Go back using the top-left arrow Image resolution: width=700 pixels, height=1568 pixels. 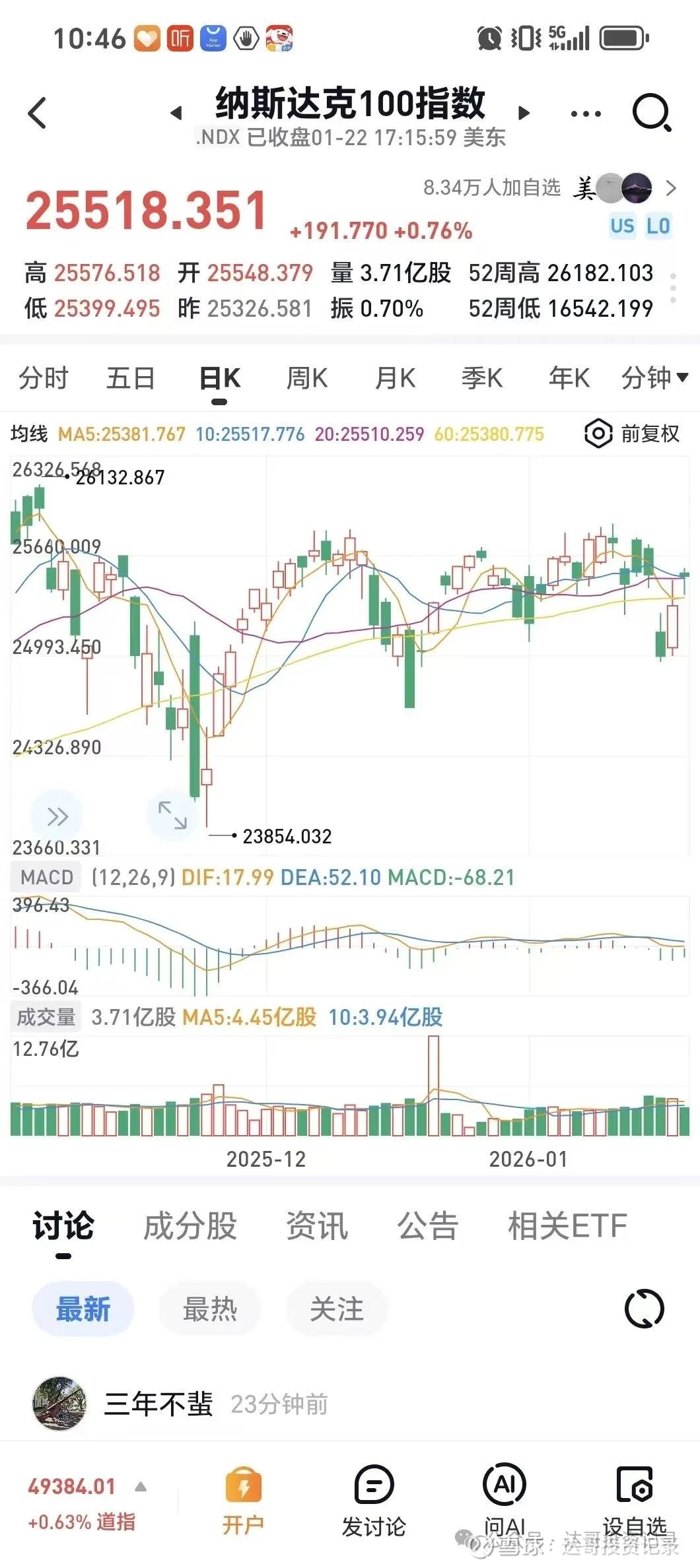pos(38,112)
